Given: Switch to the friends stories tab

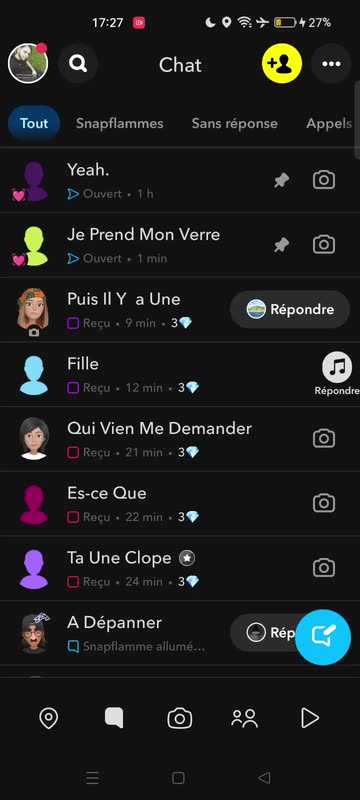Looking at the screenshot, I should point(245,718).
